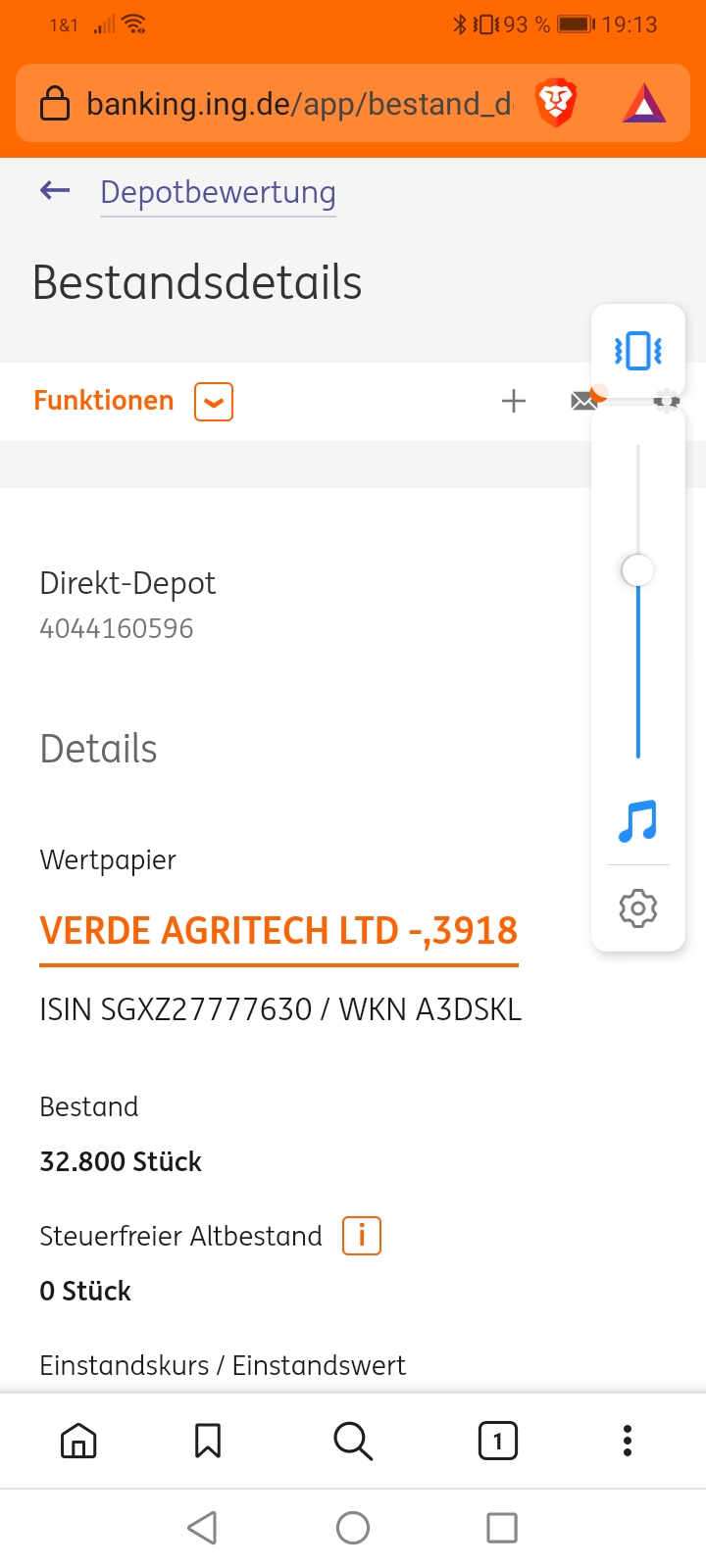Open browser overflow menu

[x=628, y=1441]
